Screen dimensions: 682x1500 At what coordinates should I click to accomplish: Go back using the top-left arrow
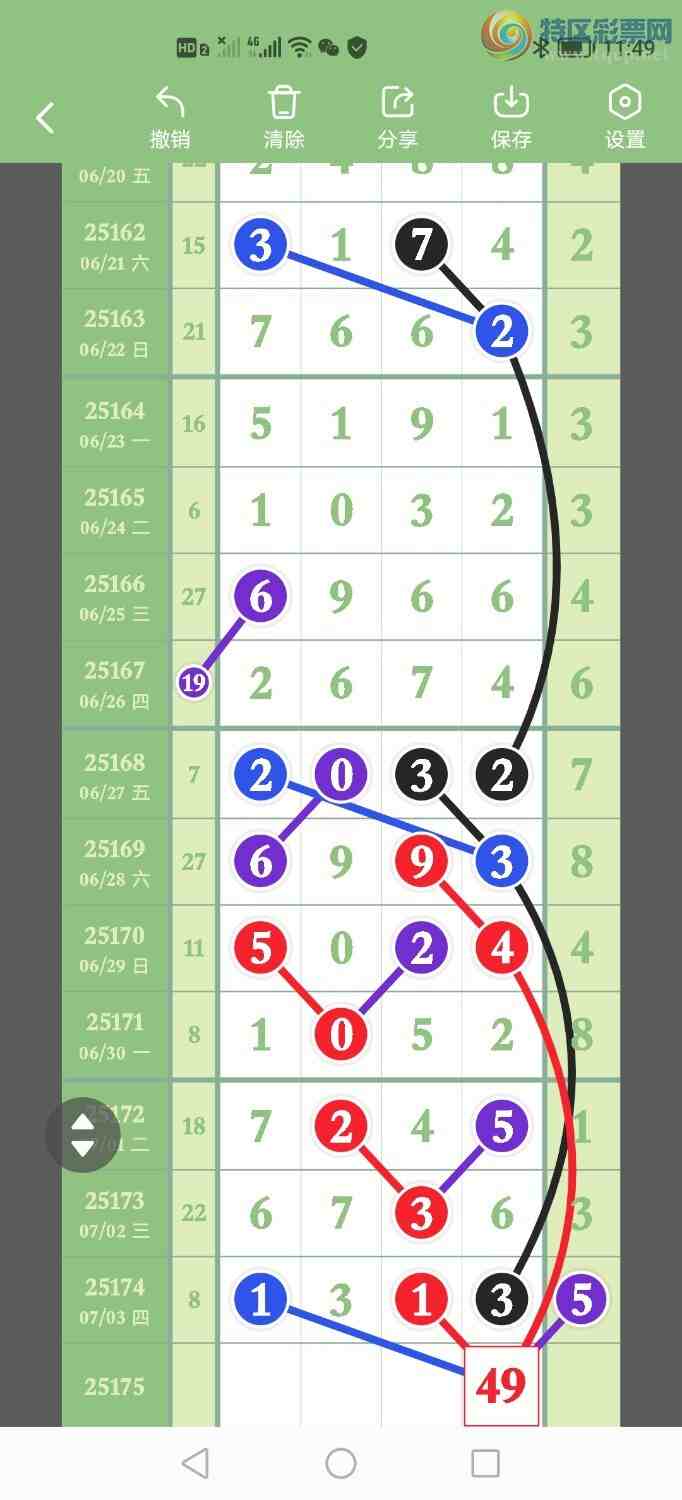coord(45,118)
